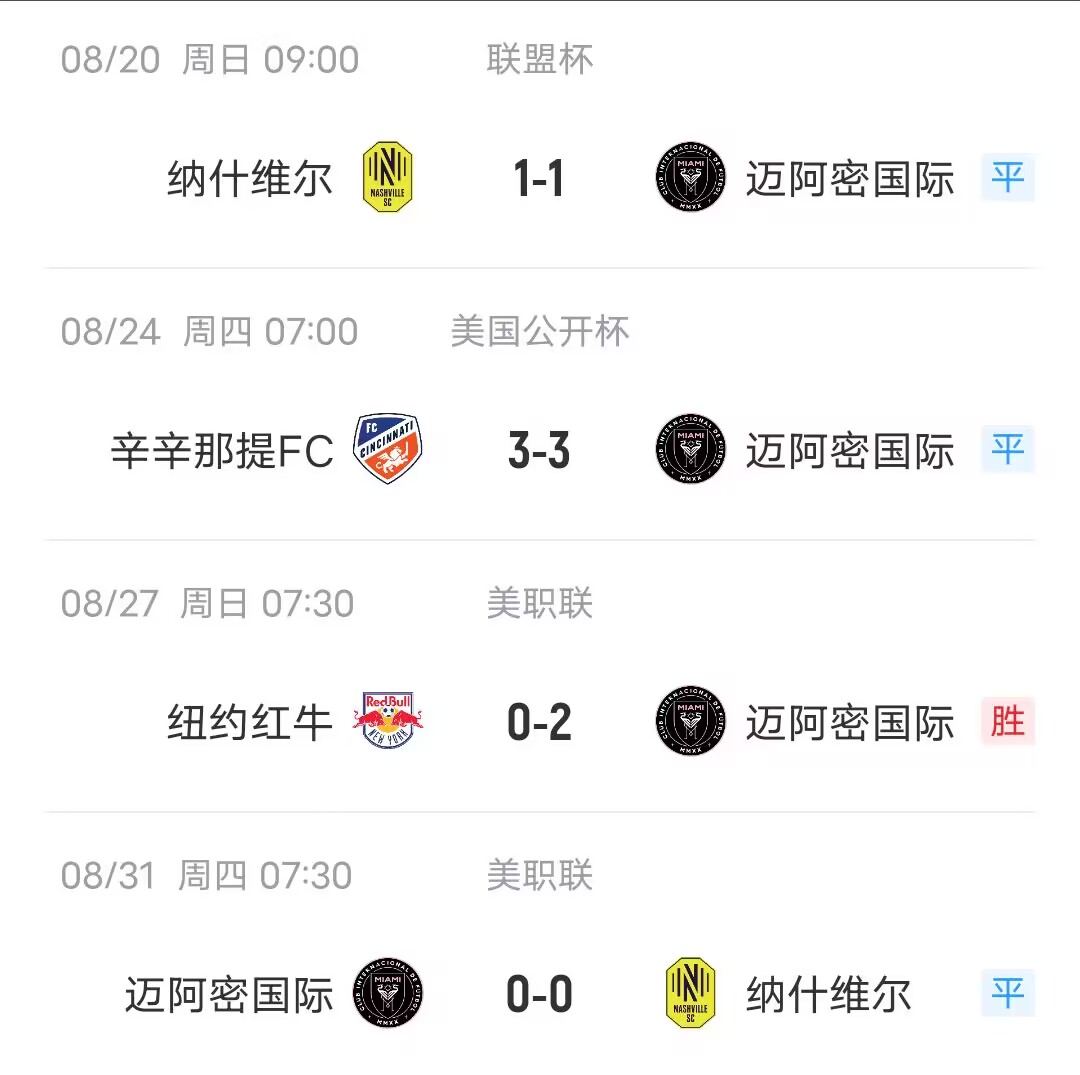View the FC Cincinnati 3-3 Inter Miami match
This screenshot has width=1080, height=1075.
(539, 451)
